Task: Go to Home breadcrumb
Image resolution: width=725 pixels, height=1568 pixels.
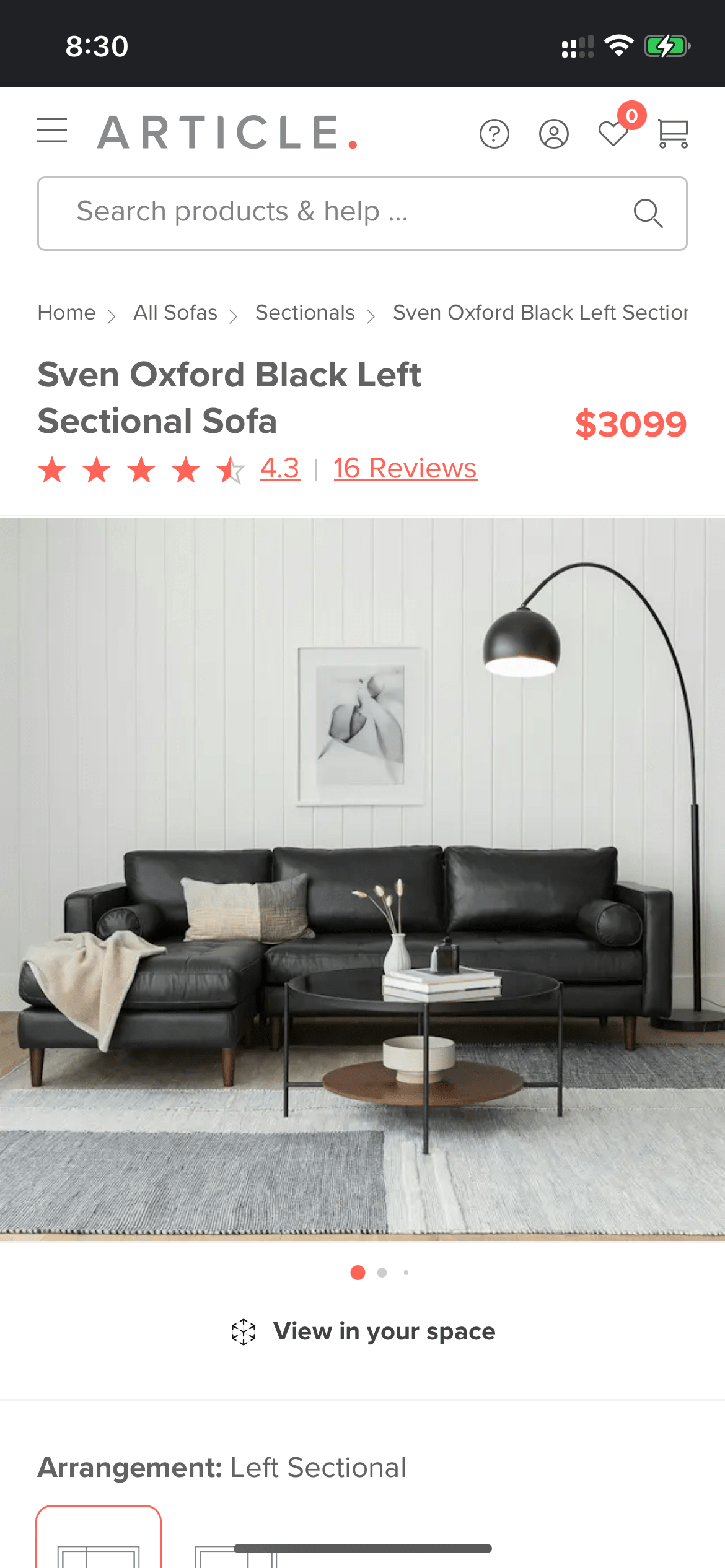Action: click(x=67, y=313)
